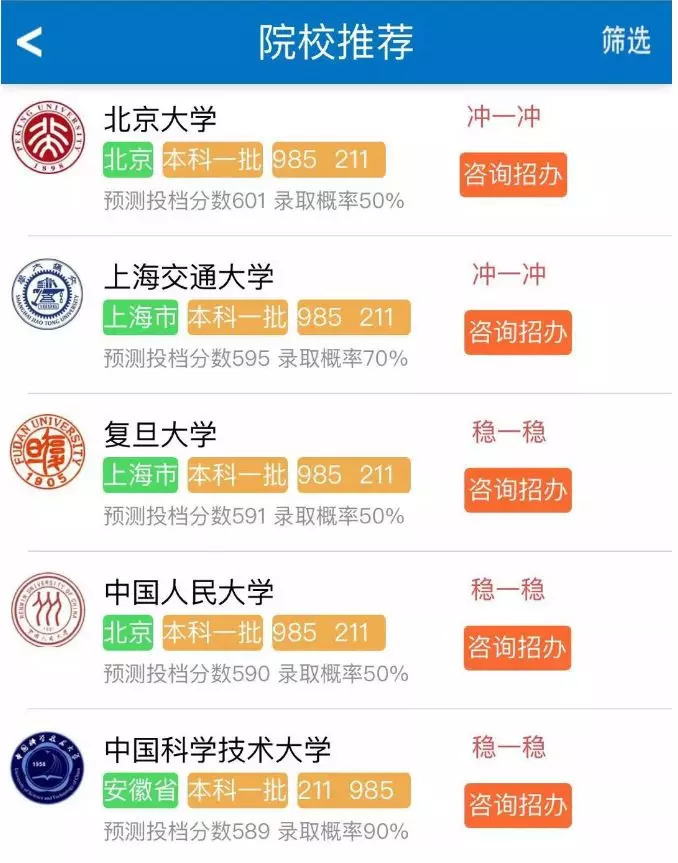Tap 咨询招办 for 中国科学技术大学

[517, 805]
